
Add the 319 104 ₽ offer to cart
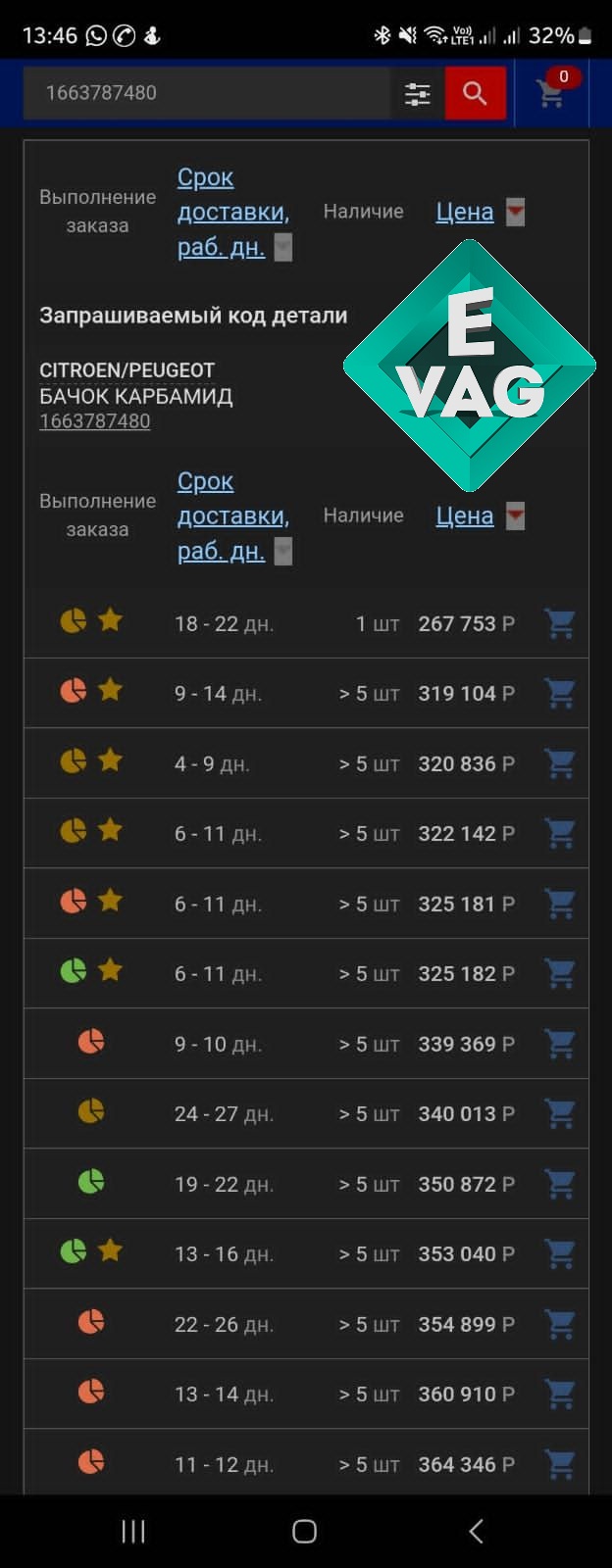pyautogui.click(x=559, y=693)
